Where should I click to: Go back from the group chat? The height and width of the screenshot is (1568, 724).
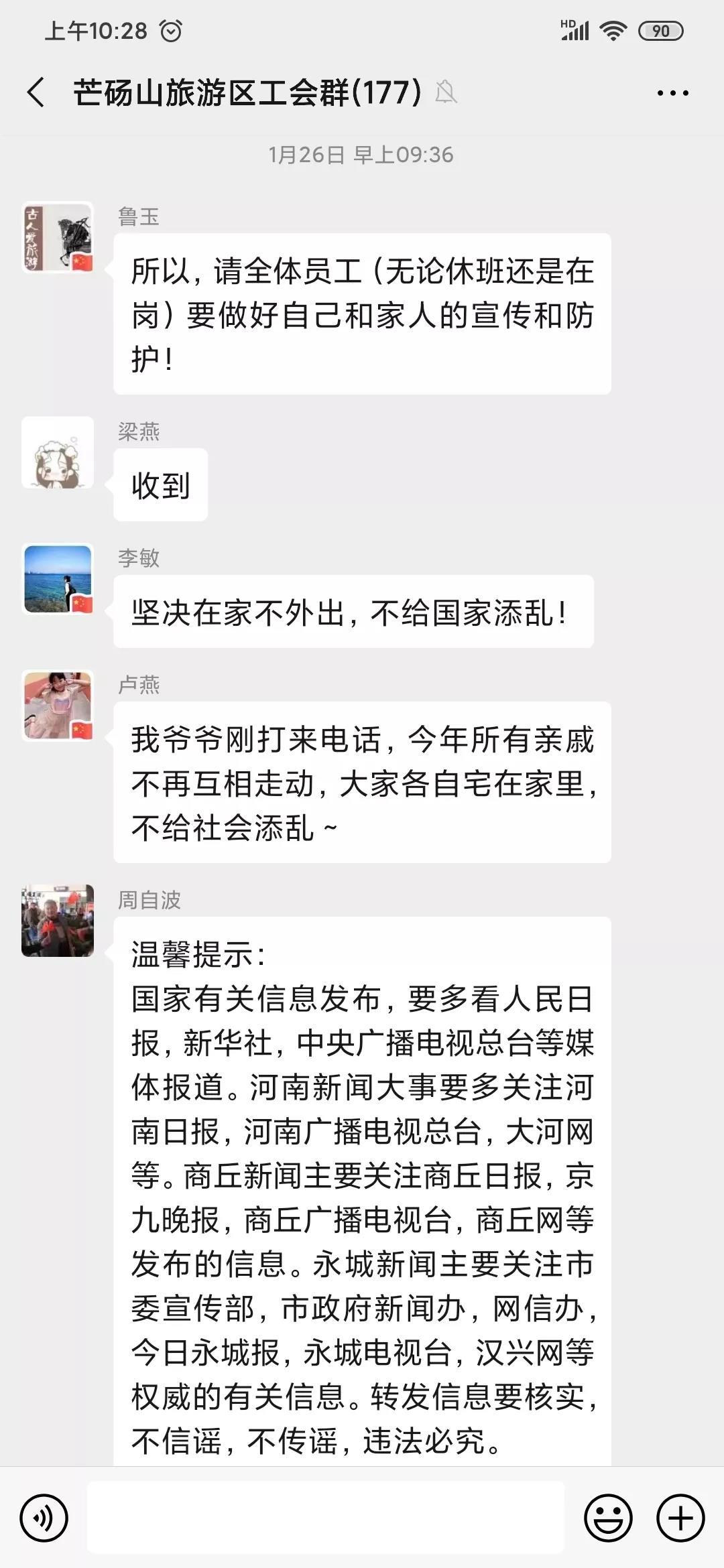coord(36,92)
